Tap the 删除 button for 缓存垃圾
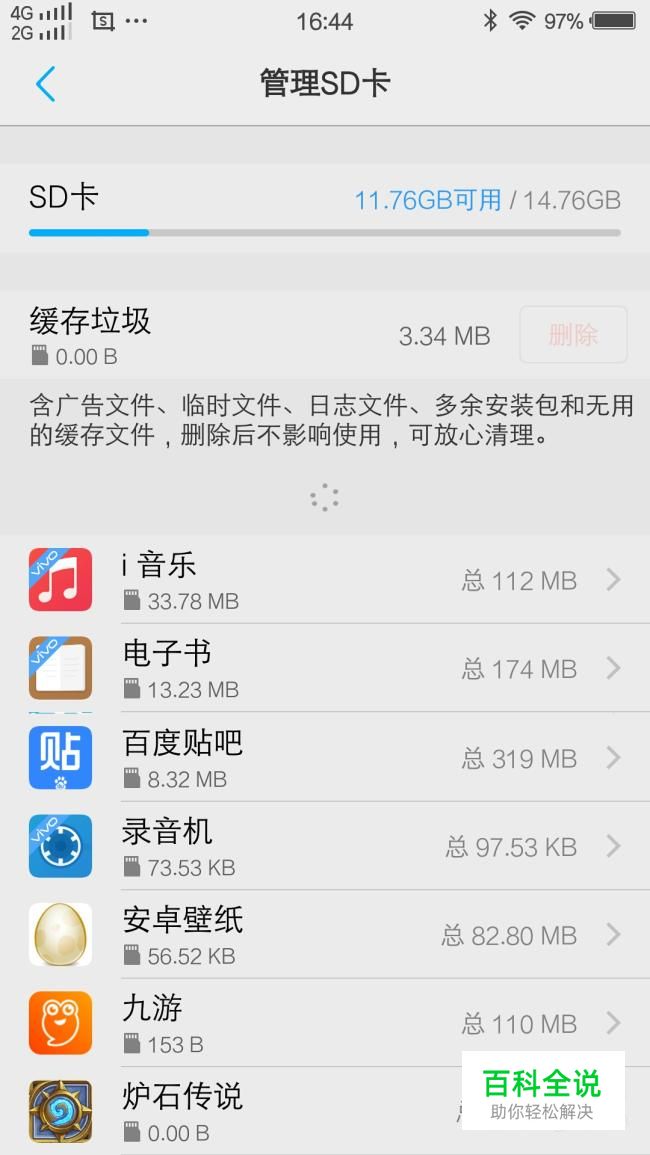This screenshot has height=1155, width=650. pos(573,335)
